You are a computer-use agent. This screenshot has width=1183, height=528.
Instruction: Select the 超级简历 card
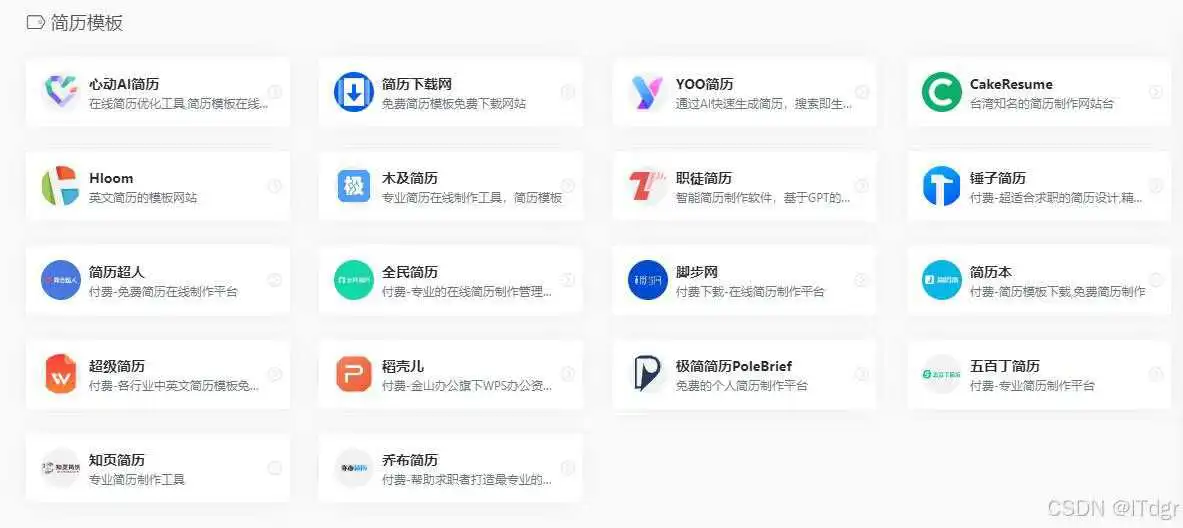[x=157, y=374]
